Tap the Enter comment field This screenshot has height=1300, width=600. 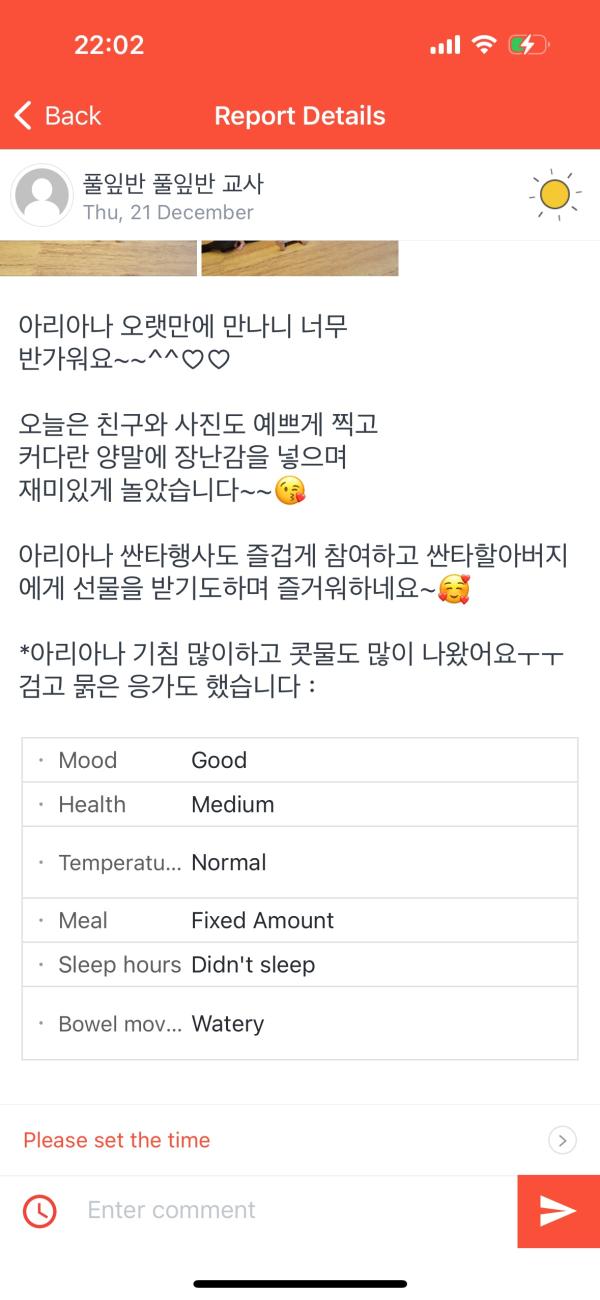[x=297, y=1210]
